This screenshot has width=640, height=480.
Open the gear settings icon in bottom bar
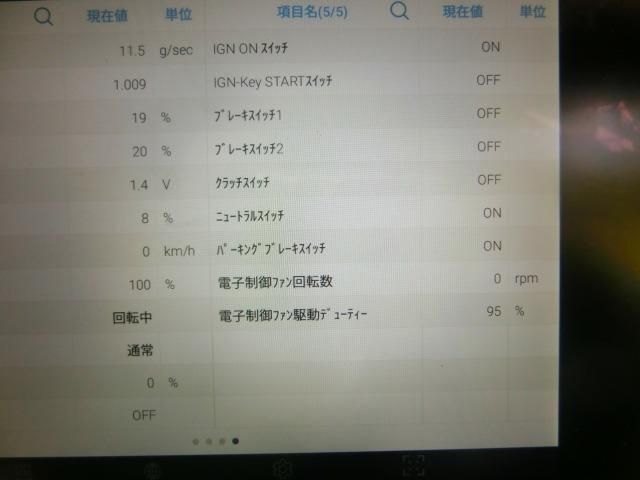point(282,468)
